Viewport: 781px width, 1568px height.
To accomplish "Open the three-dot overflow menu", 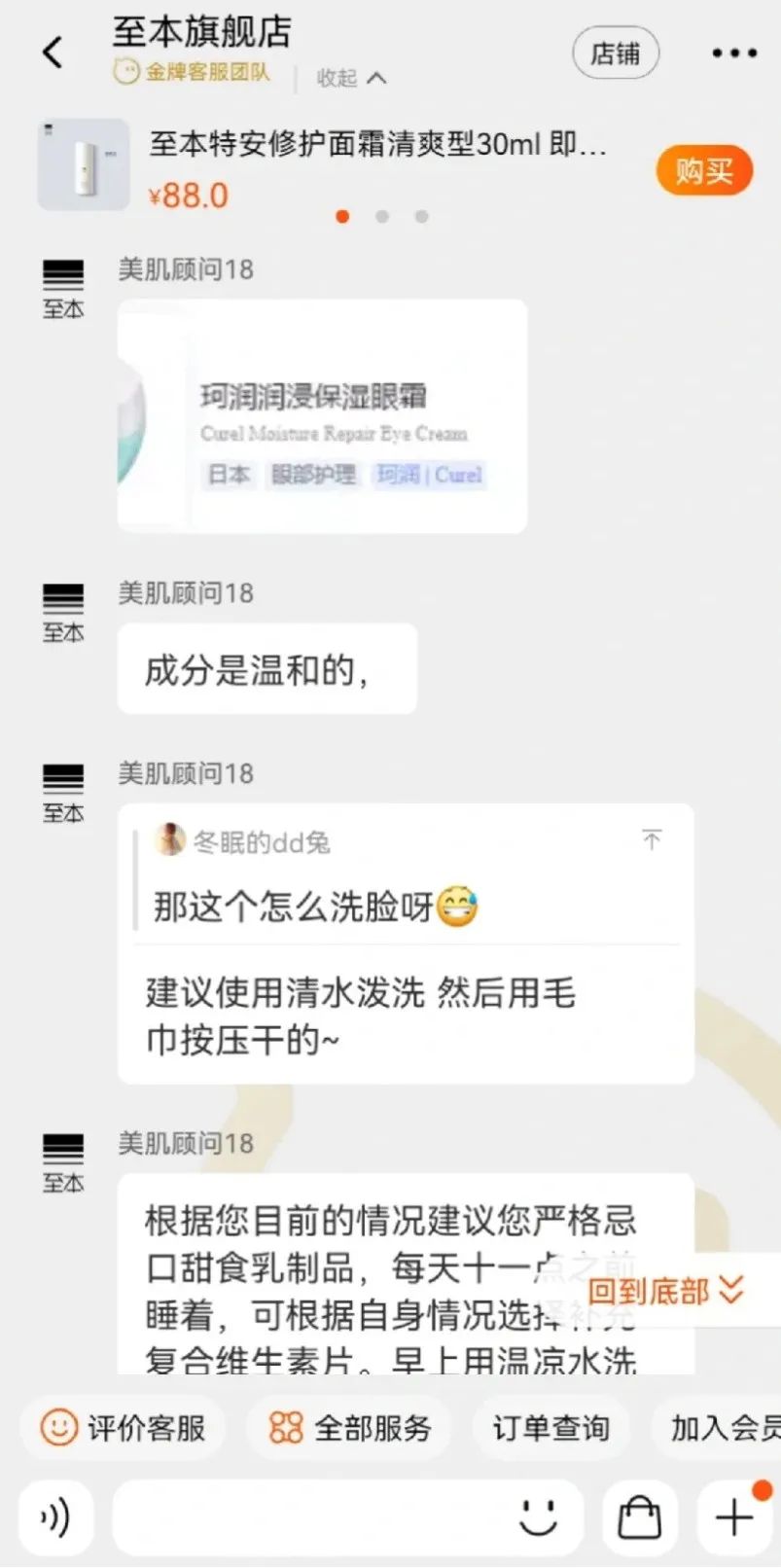I will pos(734,53).
